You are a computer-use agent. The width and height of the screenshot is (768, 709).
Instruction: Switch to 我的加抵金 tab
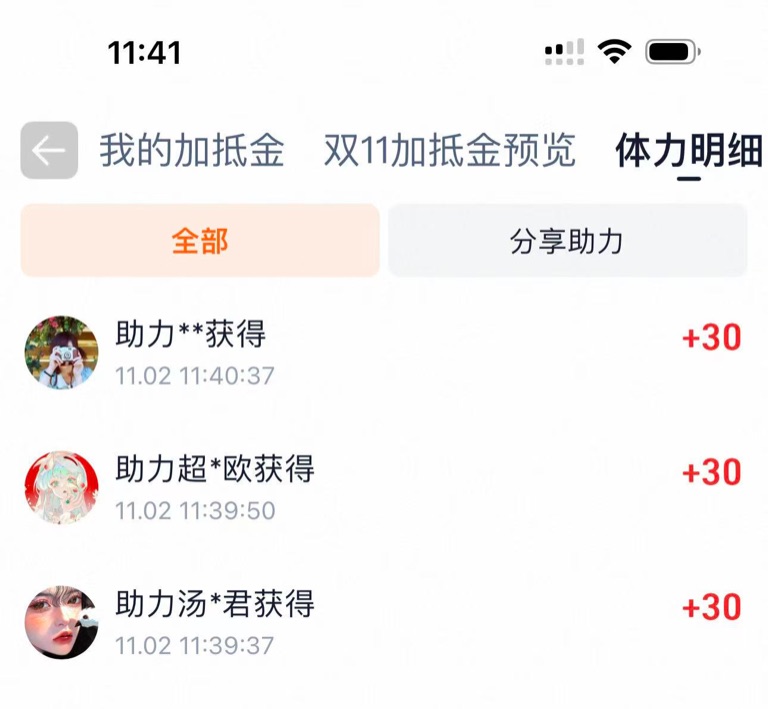(191, 151)
